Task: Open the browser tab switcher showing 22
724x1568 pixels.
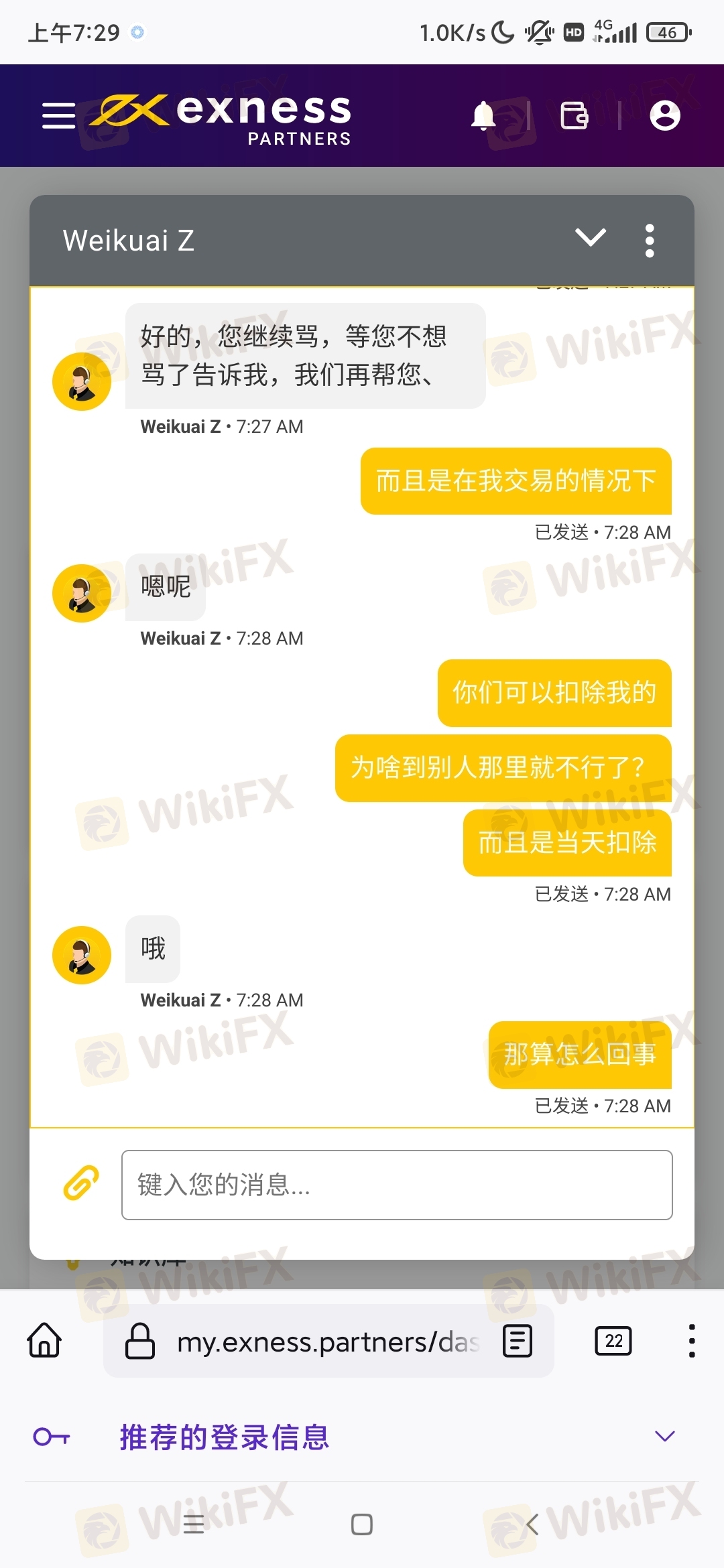Action: coord(613,1341)
